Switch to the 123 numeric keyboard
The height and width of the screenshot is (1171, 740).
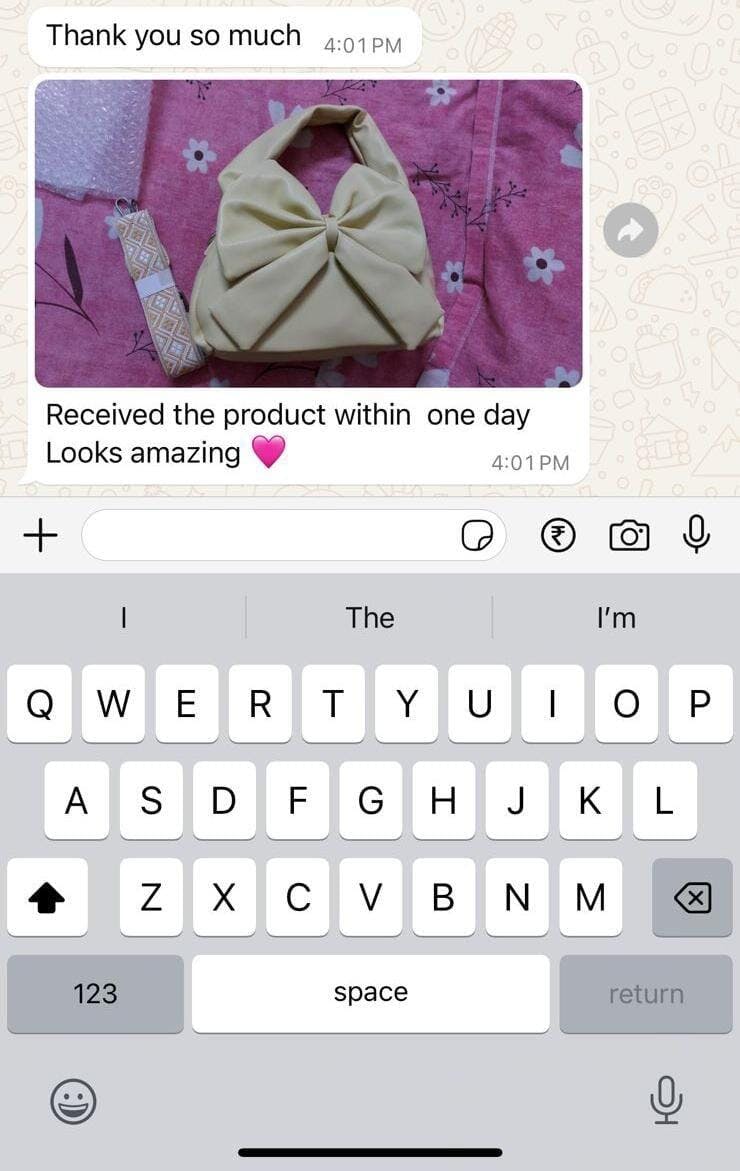[95, 994]
